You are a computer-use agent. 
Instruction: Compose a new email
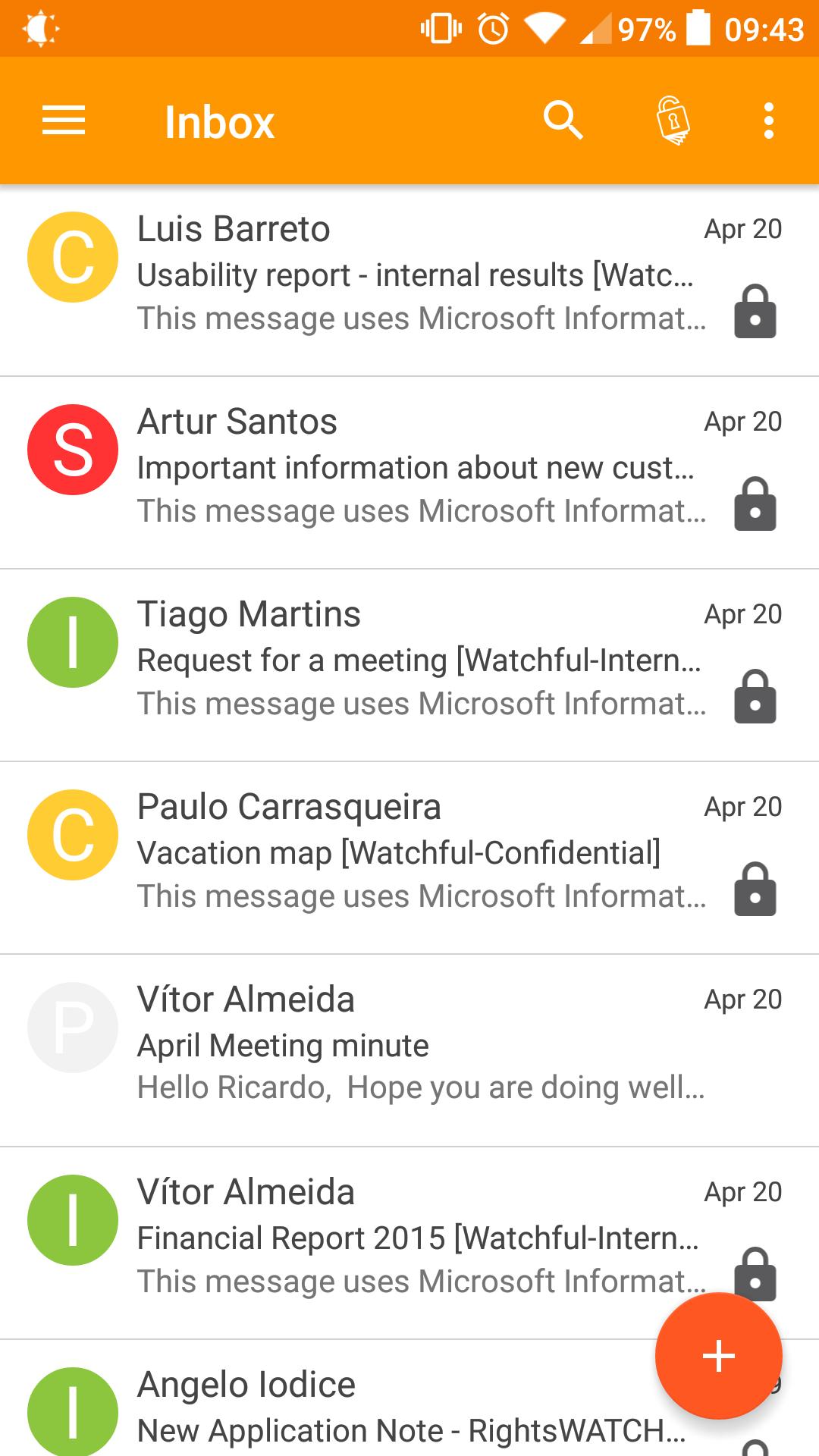718,1356
